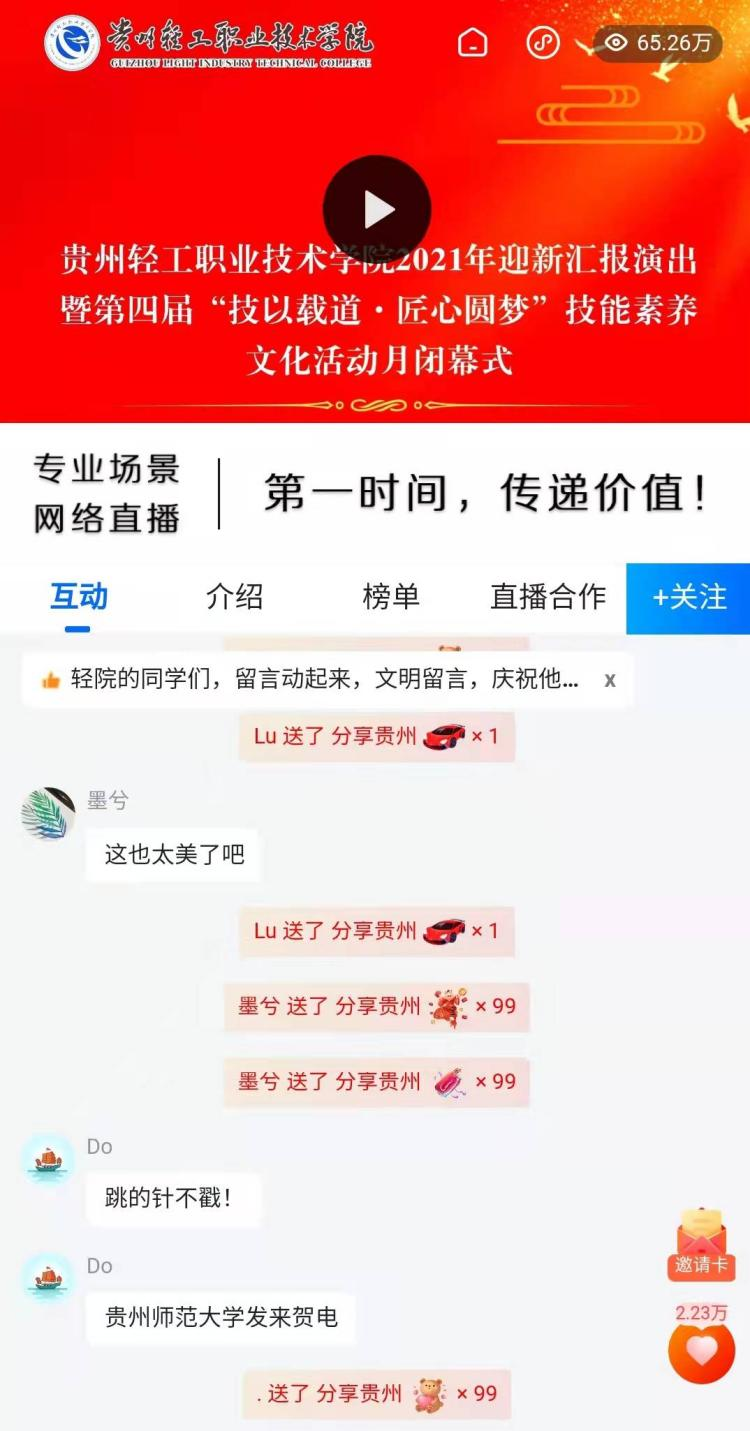Switch to the 介绍 tab

[234, 597]
